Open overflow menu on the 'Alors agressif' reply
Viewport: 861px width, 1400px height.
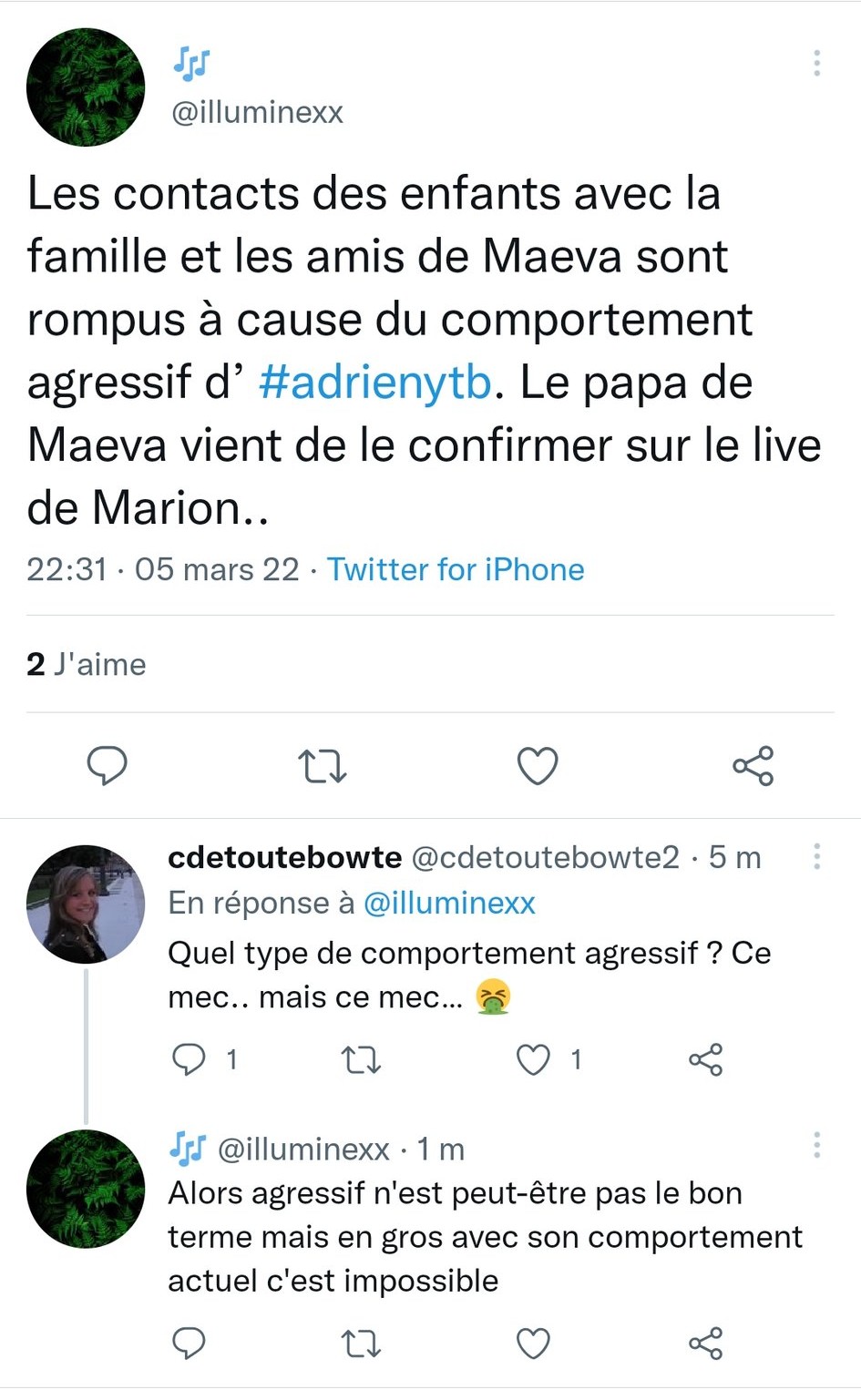(816, 1145)
